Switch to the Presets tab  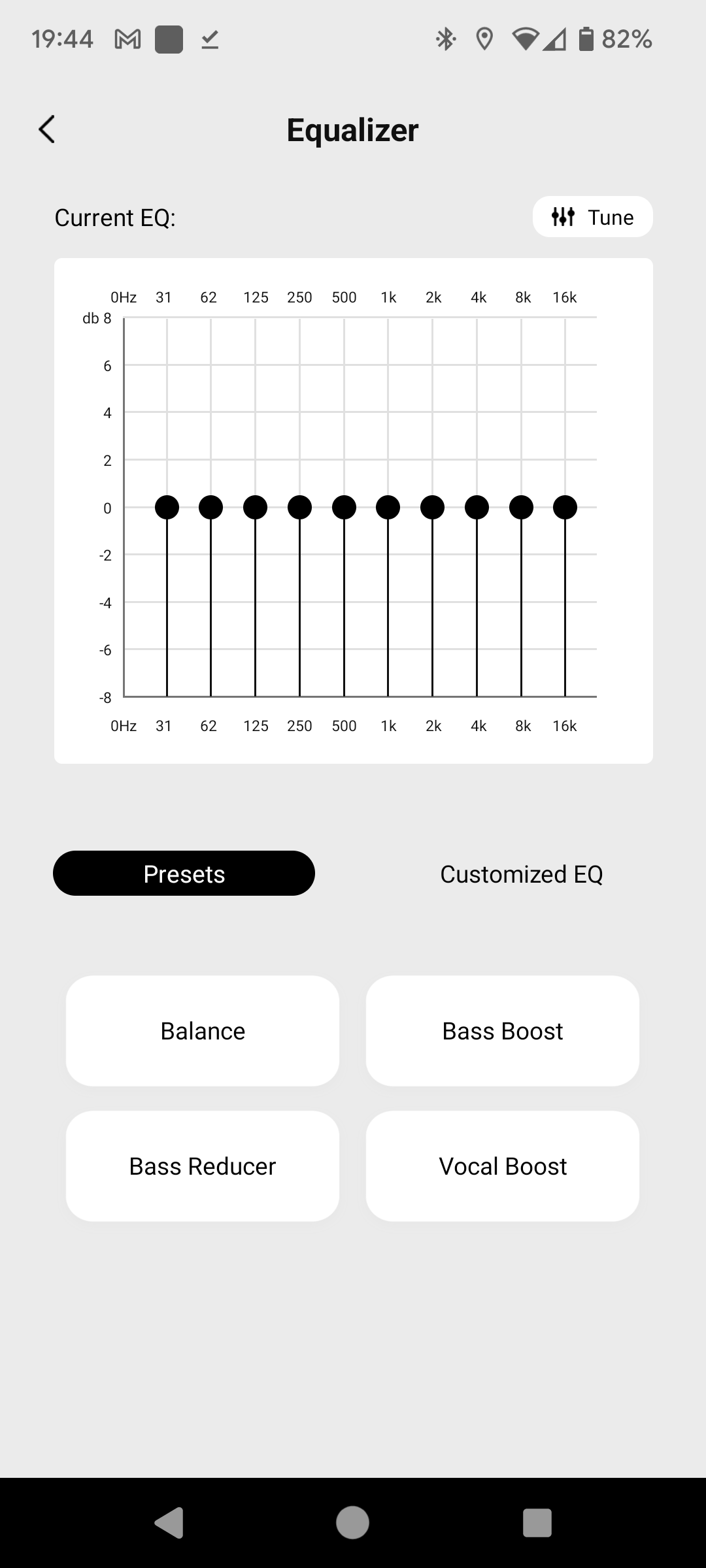click(x=184, y=874)
